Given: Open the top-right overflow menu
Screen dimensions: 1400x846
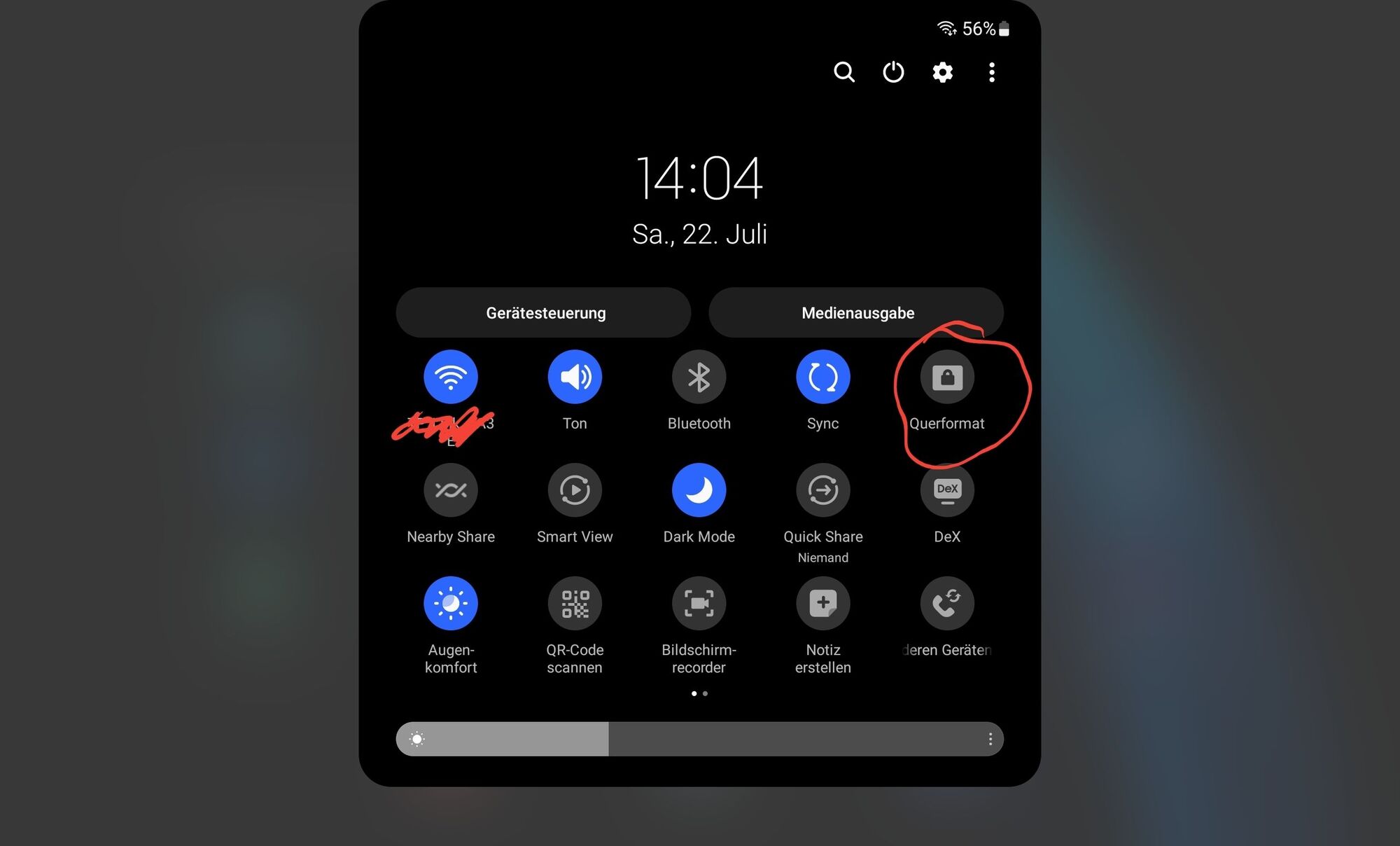Looking at the screenshot, I should 991,72.
